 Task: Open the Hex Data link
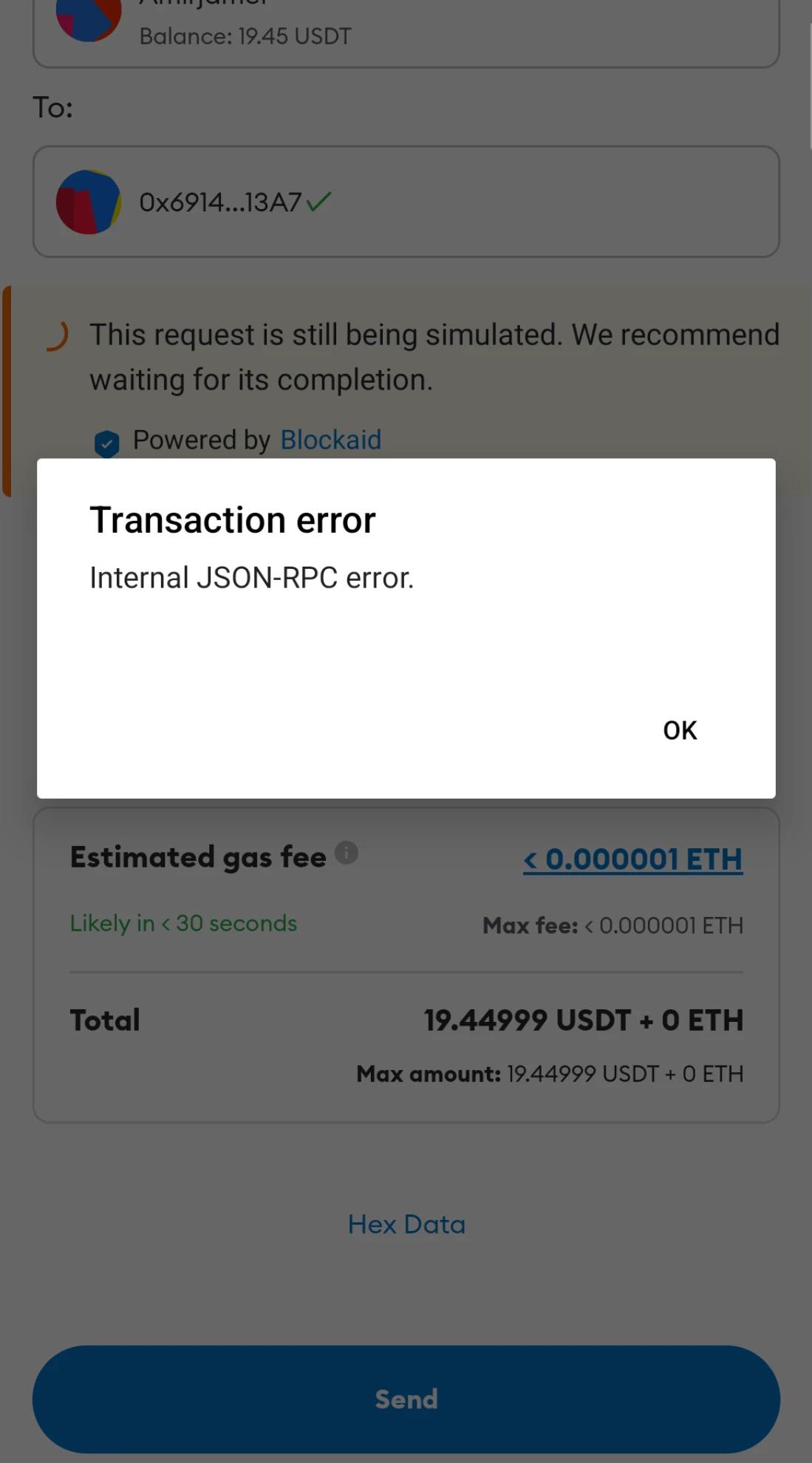(406, 1224)
